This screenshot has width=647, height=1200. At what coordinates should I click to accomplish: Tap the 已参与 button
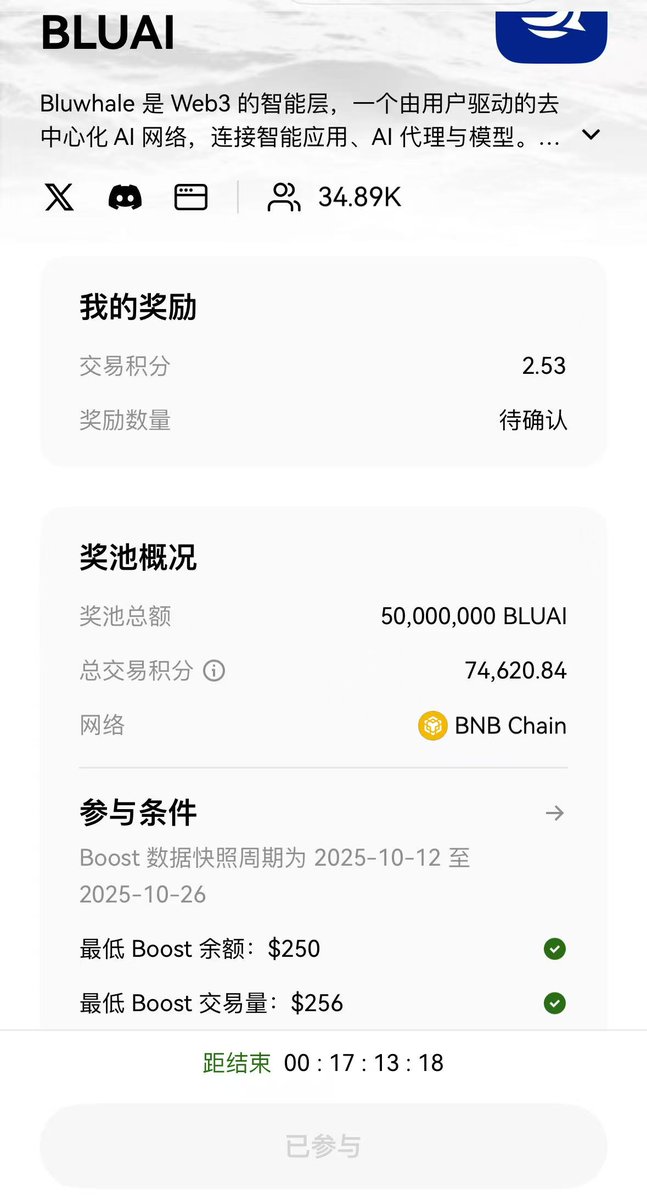tap(323, 1146)
